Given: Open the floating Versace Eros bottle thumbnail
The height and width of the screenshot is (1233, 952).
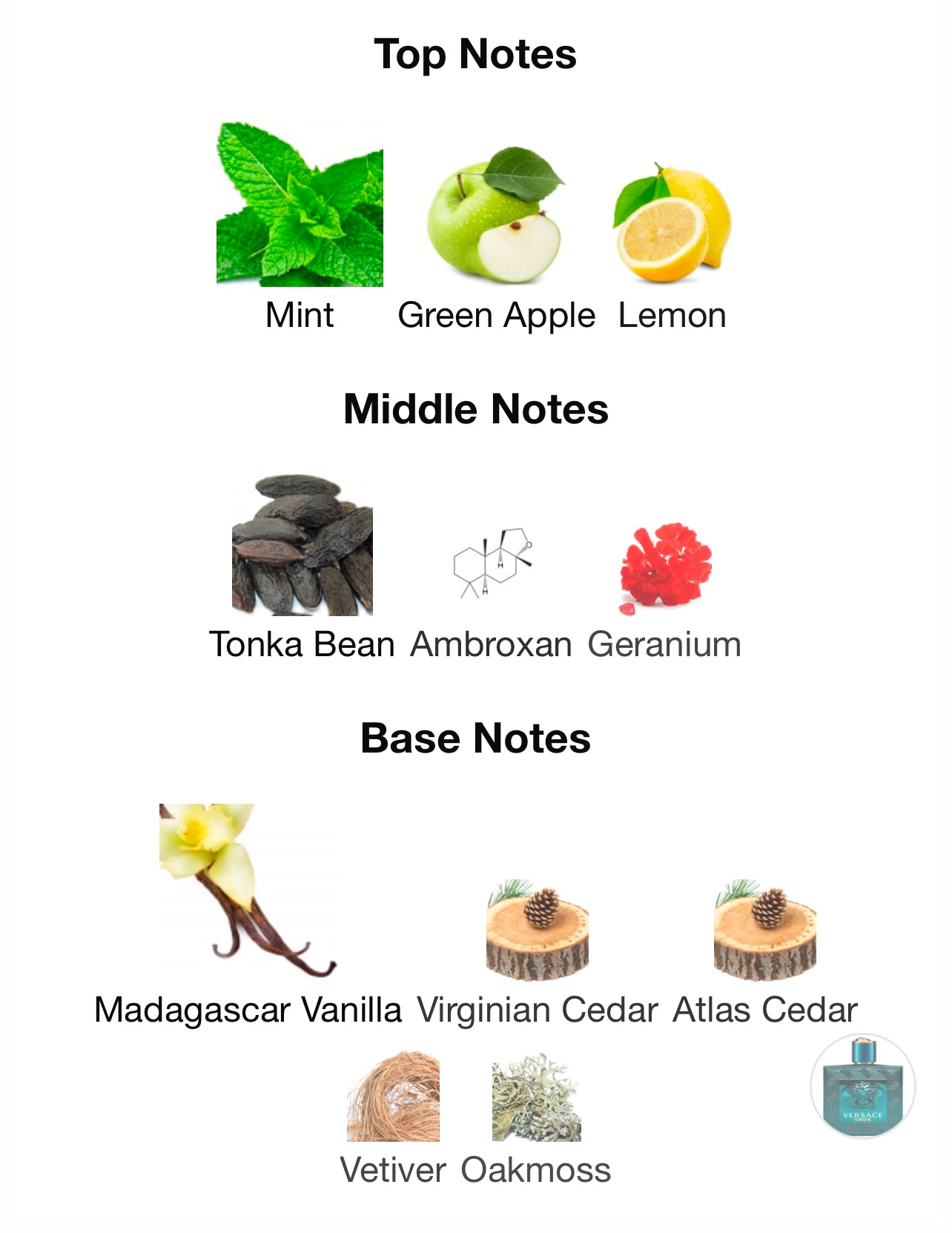Looking at the screenshot, I should tap(862, 1086).
